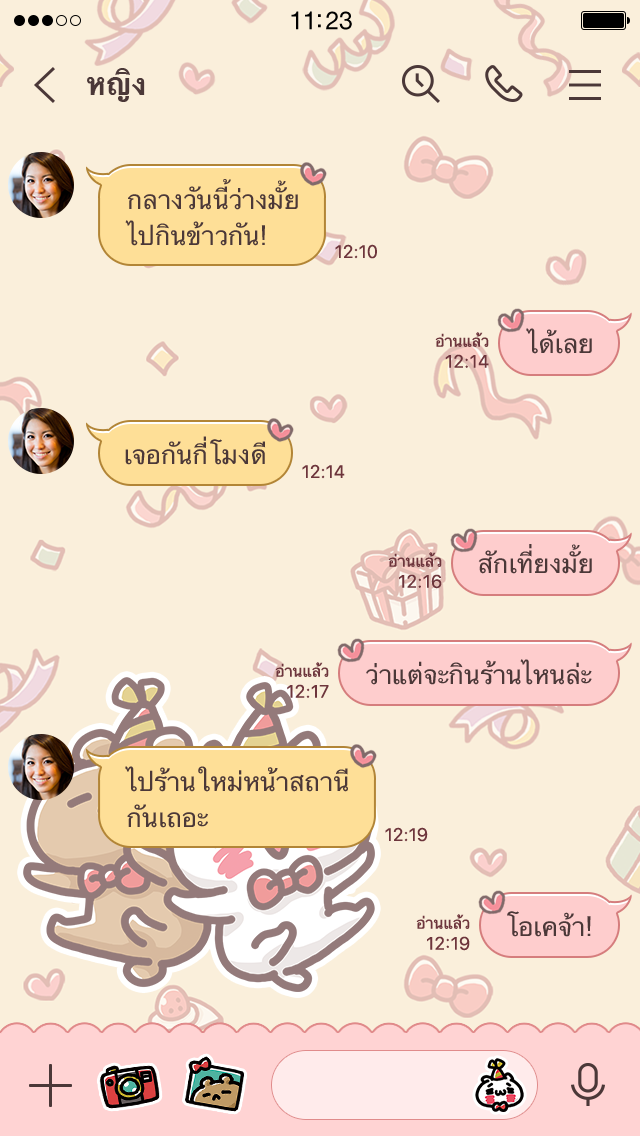This screenshot has width=640, height=1136.
Task: Record a voice message with the microphone
Action: [587, 1086]
